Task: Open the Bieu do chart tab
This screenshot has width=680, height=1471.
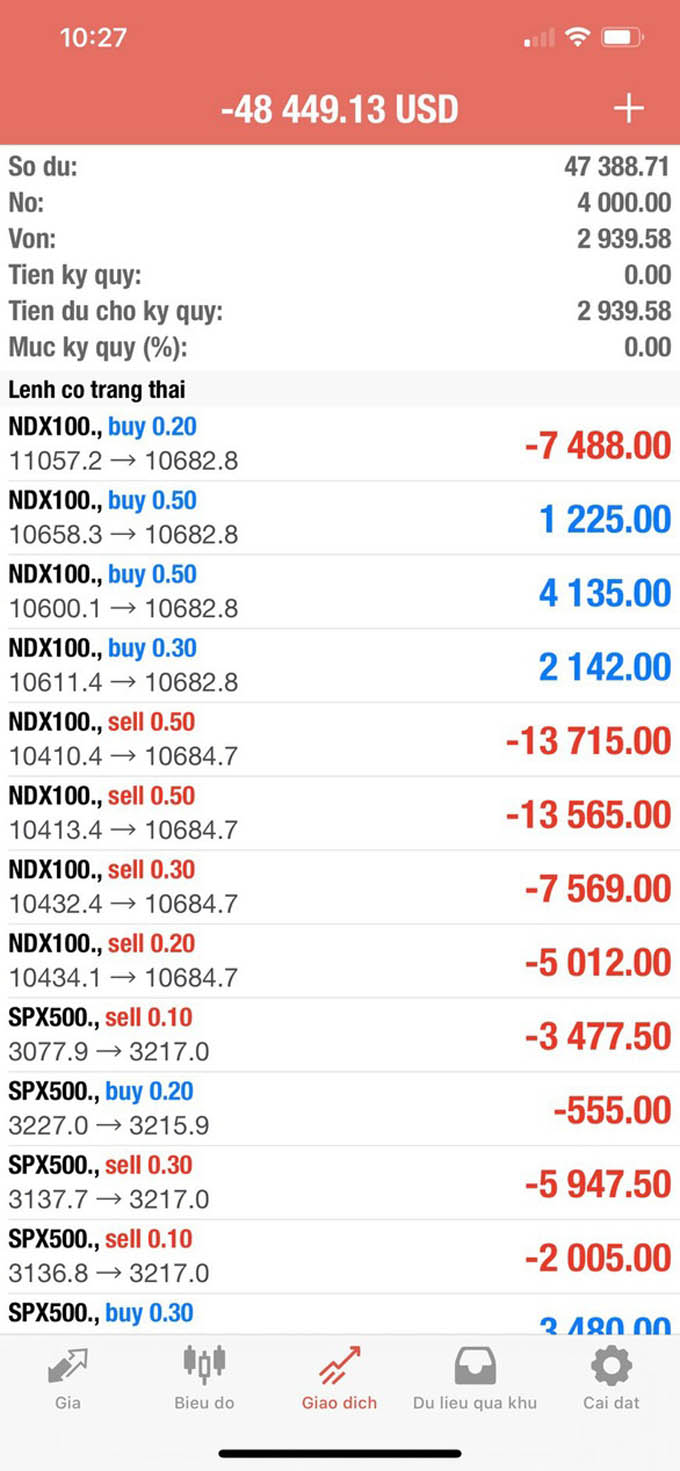Action: coord(204,1379)
